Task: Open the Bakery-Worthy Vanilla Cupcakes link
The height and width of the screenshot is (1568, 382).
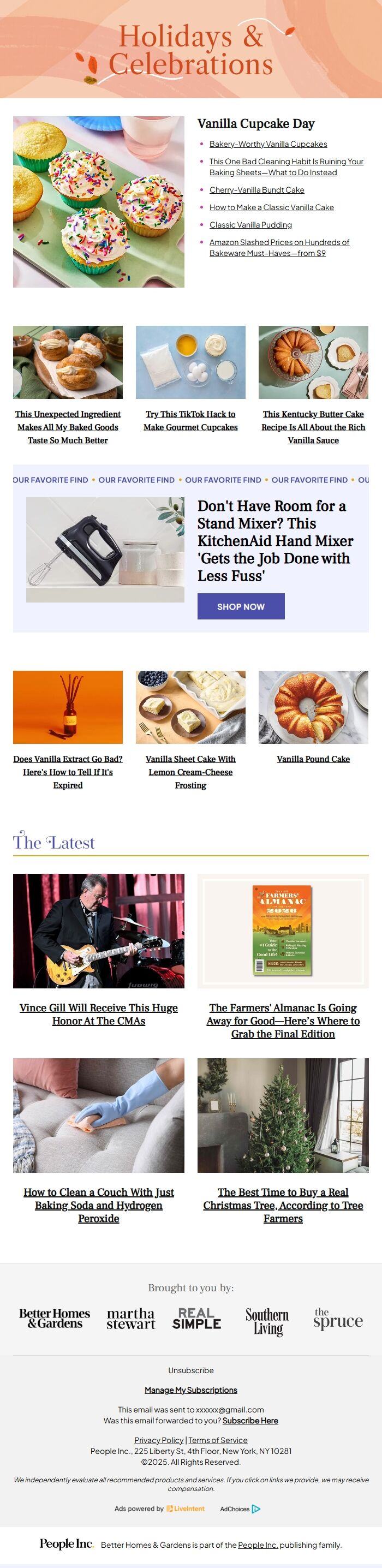Action: [267, 144]
